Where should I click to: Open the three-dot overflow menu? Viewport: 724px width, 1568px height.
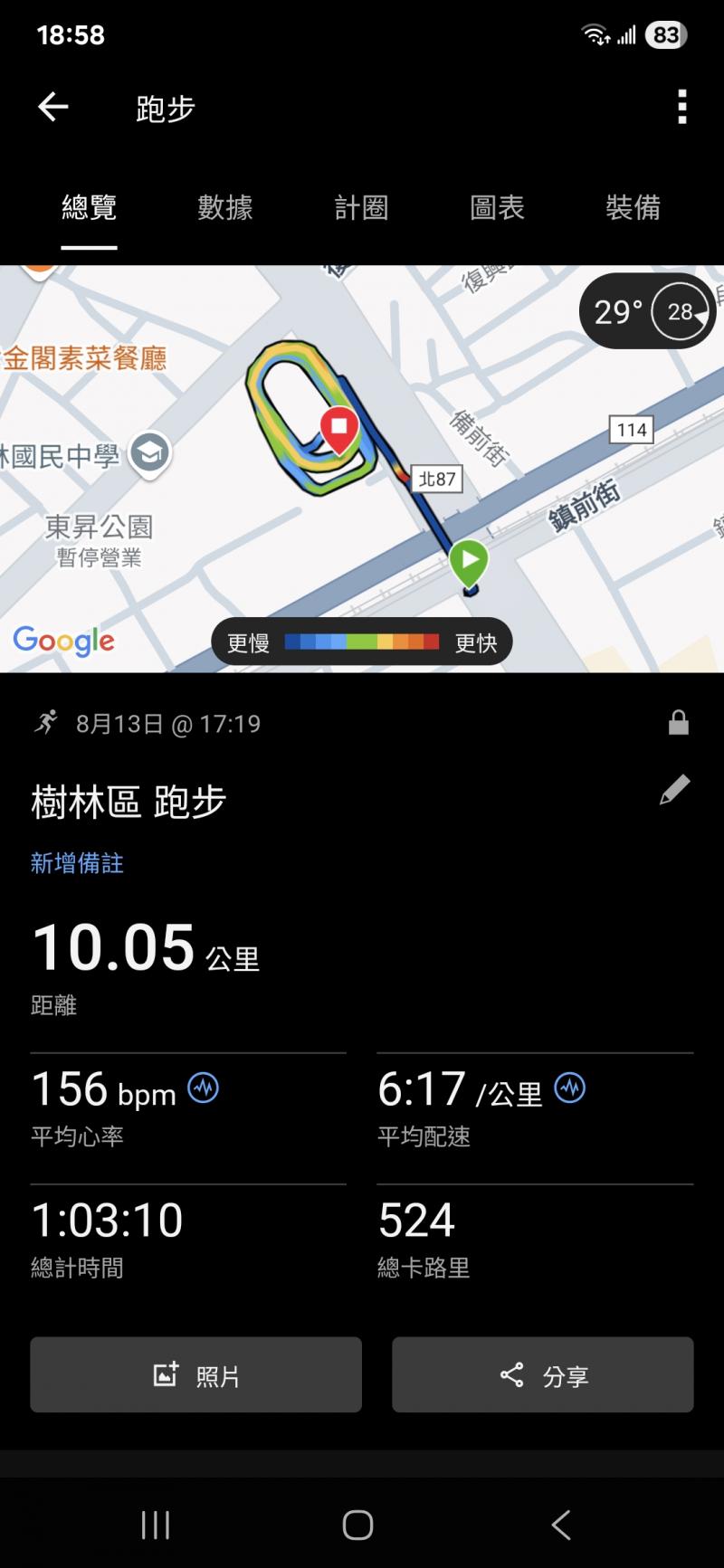(682, 108)
